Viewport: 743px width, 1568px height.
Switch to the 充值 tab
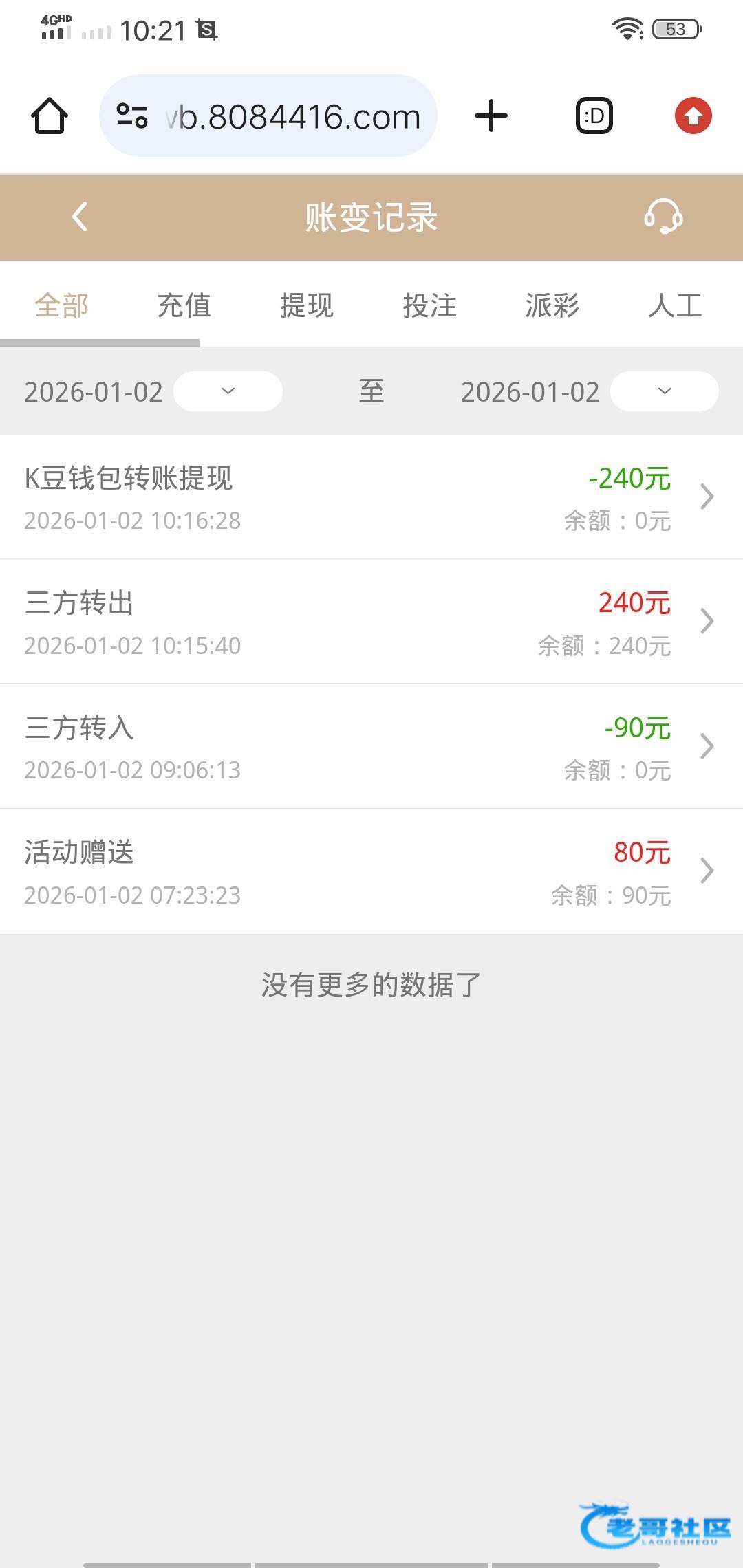[184, 305]
